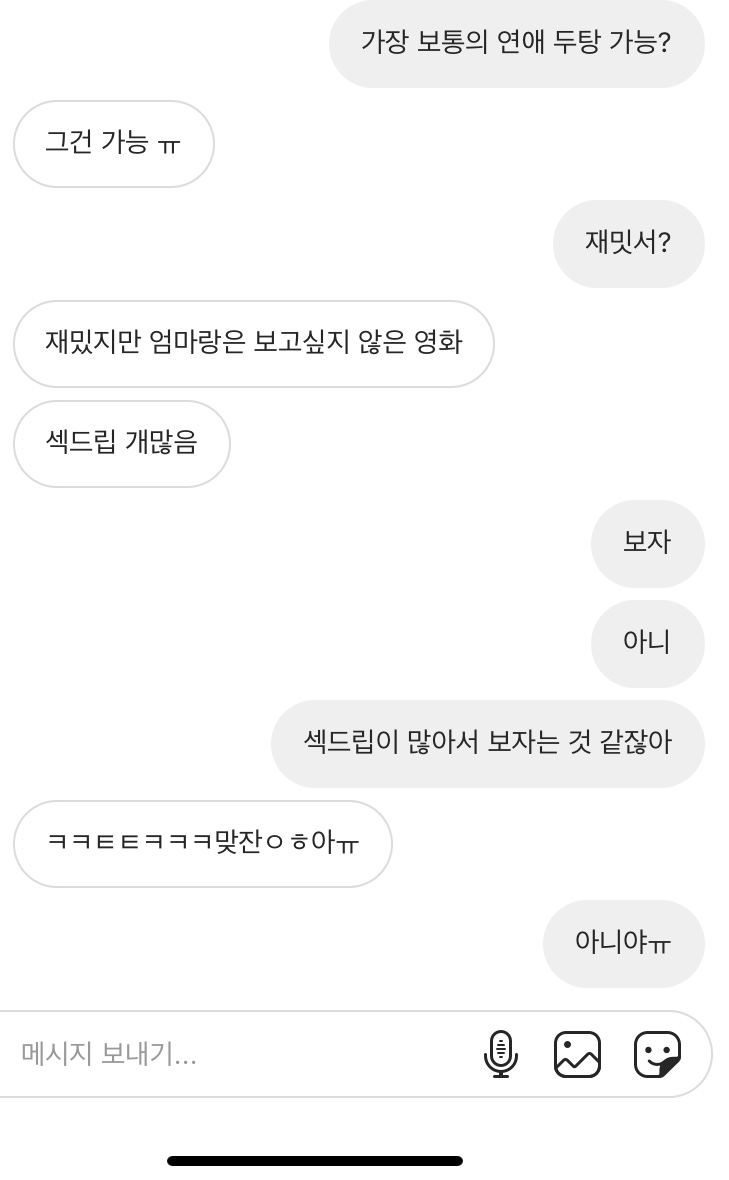
Task: Select the long bubble ending with '같잖아'
Action: (x=488, y=743)
